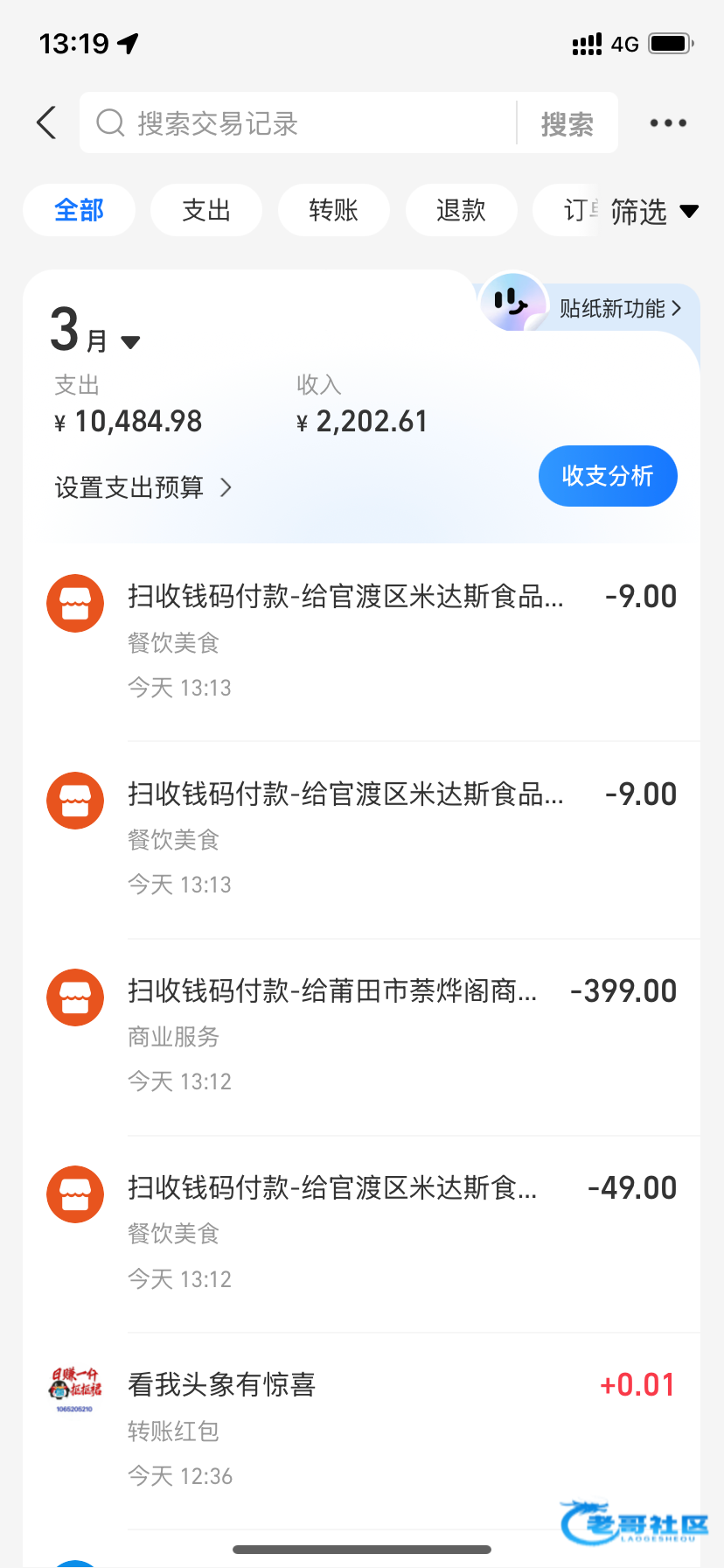The height and width of the screenshot is (1568, 724).
Task: Select the 全部 filter tab
Action: click(x=79, y=210)
